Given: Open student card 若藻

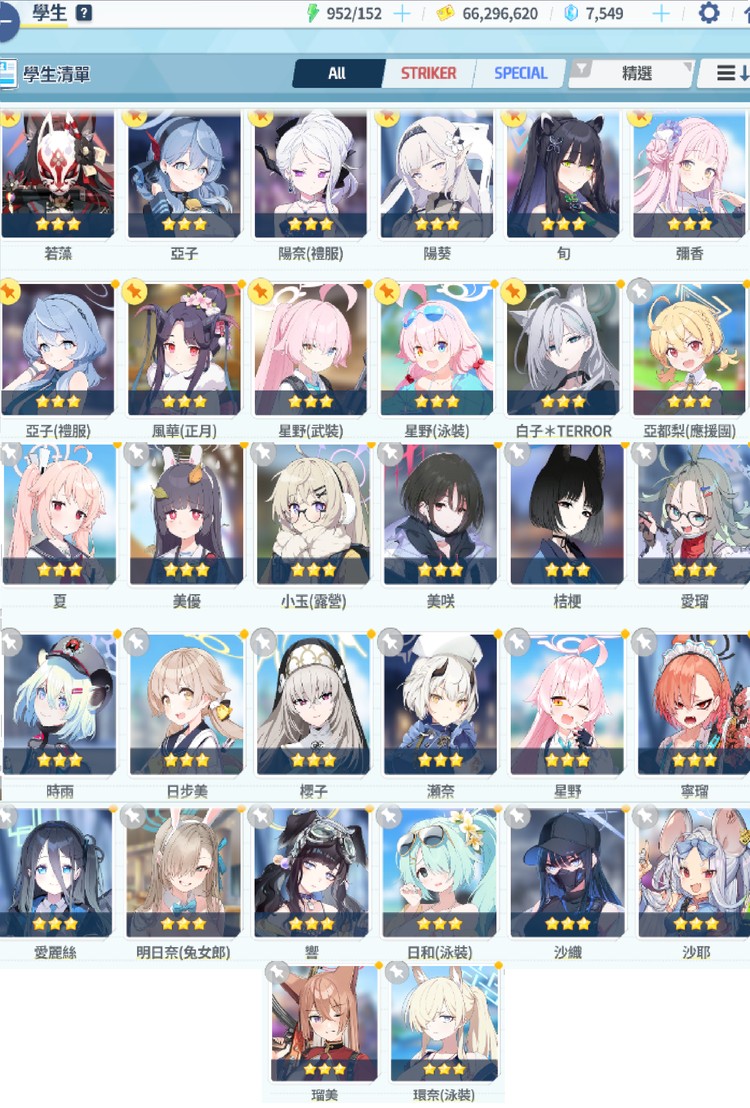Looking at the screenshot, I should (x=58, y=175).
